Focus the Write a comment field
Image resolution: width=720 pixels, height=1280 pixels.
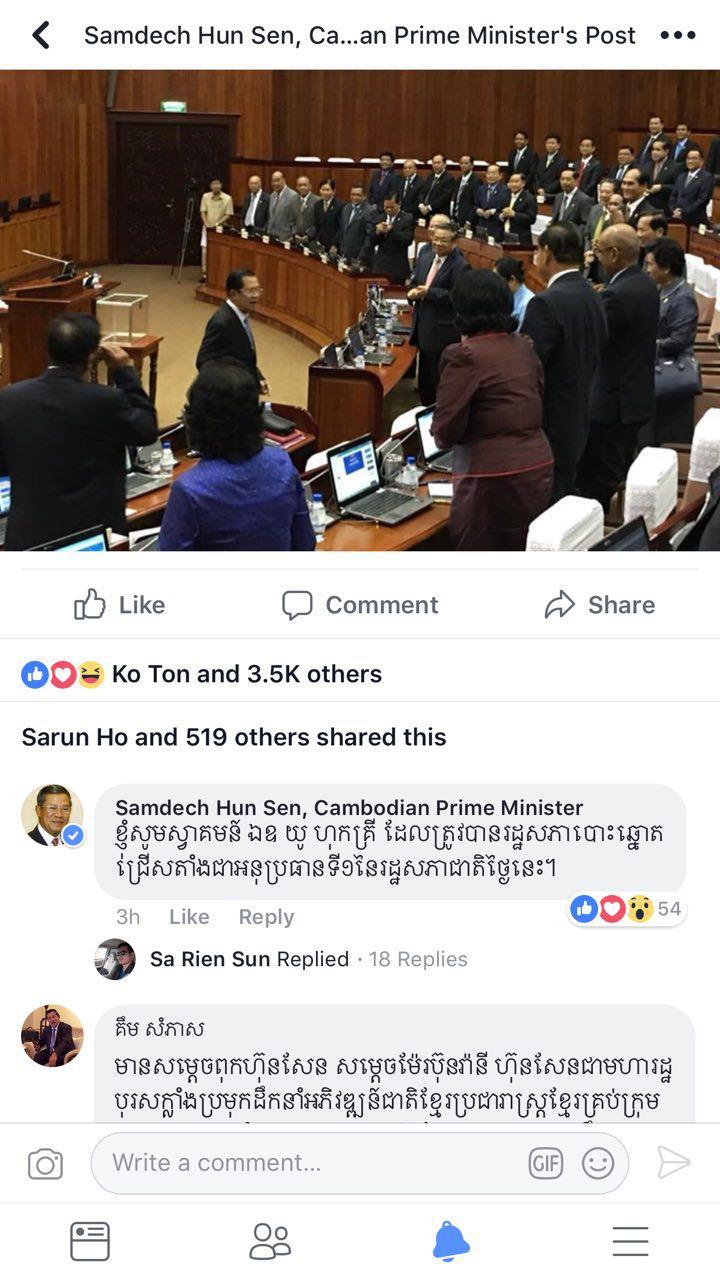pos(310,1163)
